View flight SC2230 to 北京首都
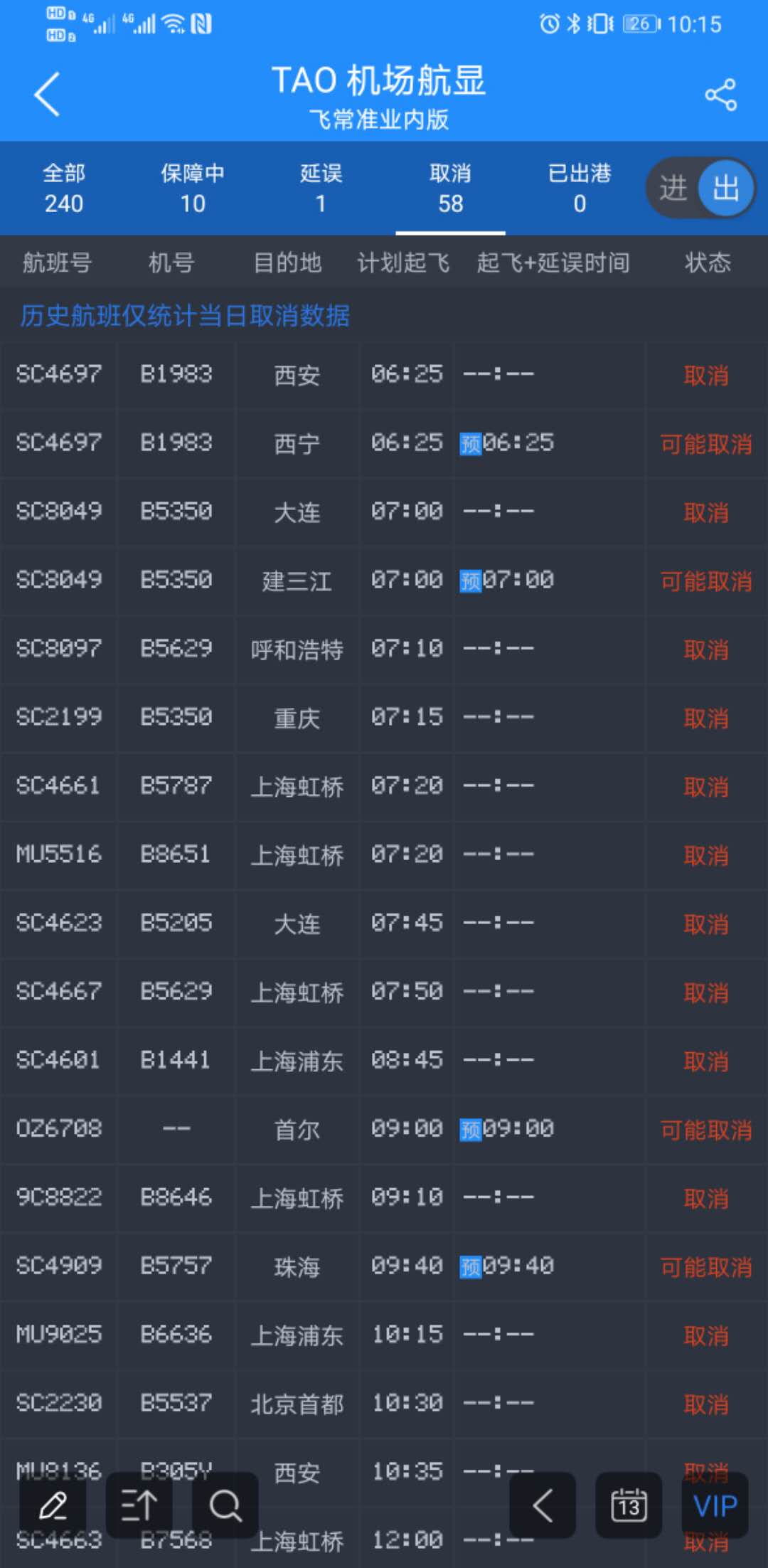Image resolution: width=768 pixels, height=1568 pixels. click(384, 1404)
